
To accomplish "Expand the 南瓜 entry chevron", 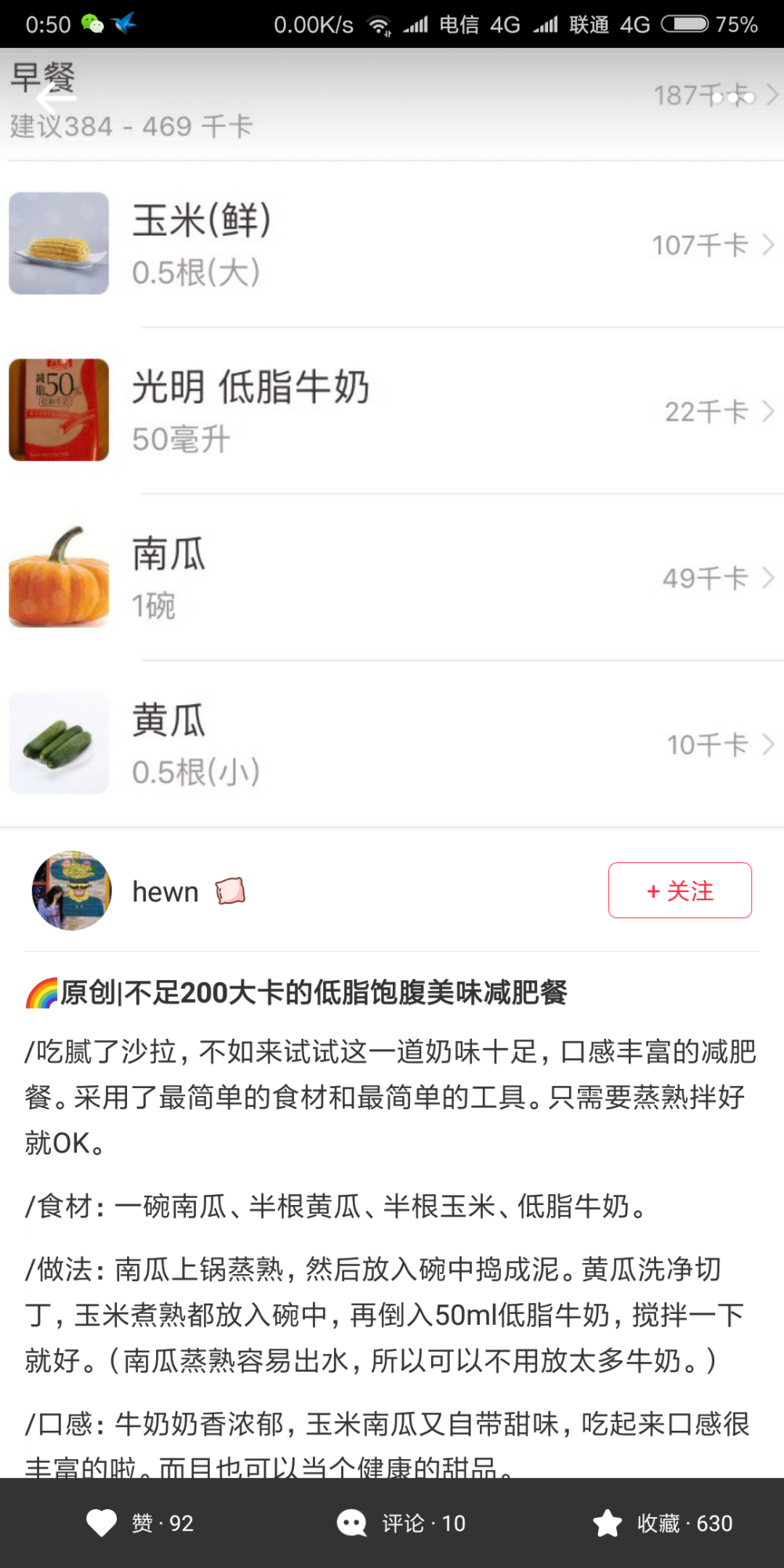I will pos(767,577).
